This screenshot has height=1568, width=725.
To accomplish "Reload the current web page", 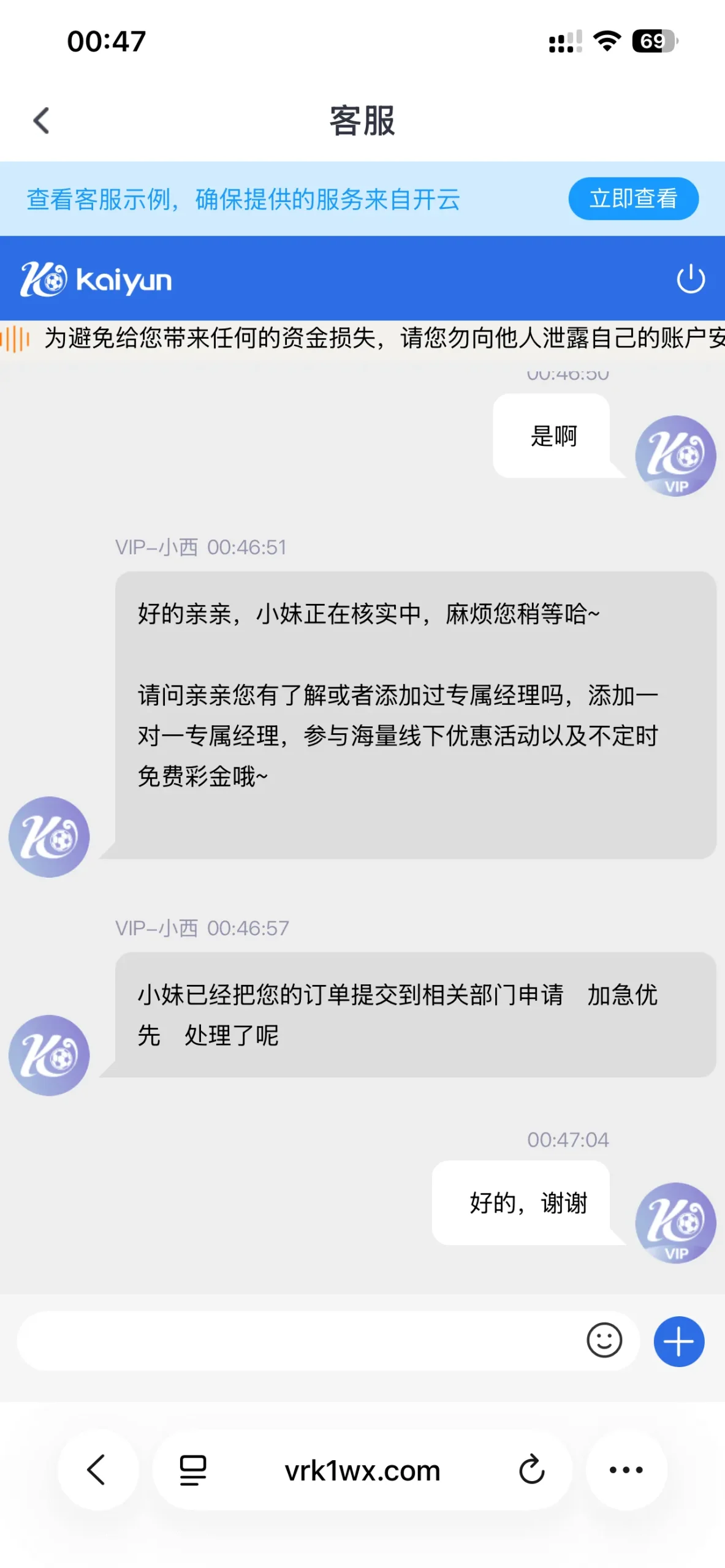I will (x=531, y=1470).
